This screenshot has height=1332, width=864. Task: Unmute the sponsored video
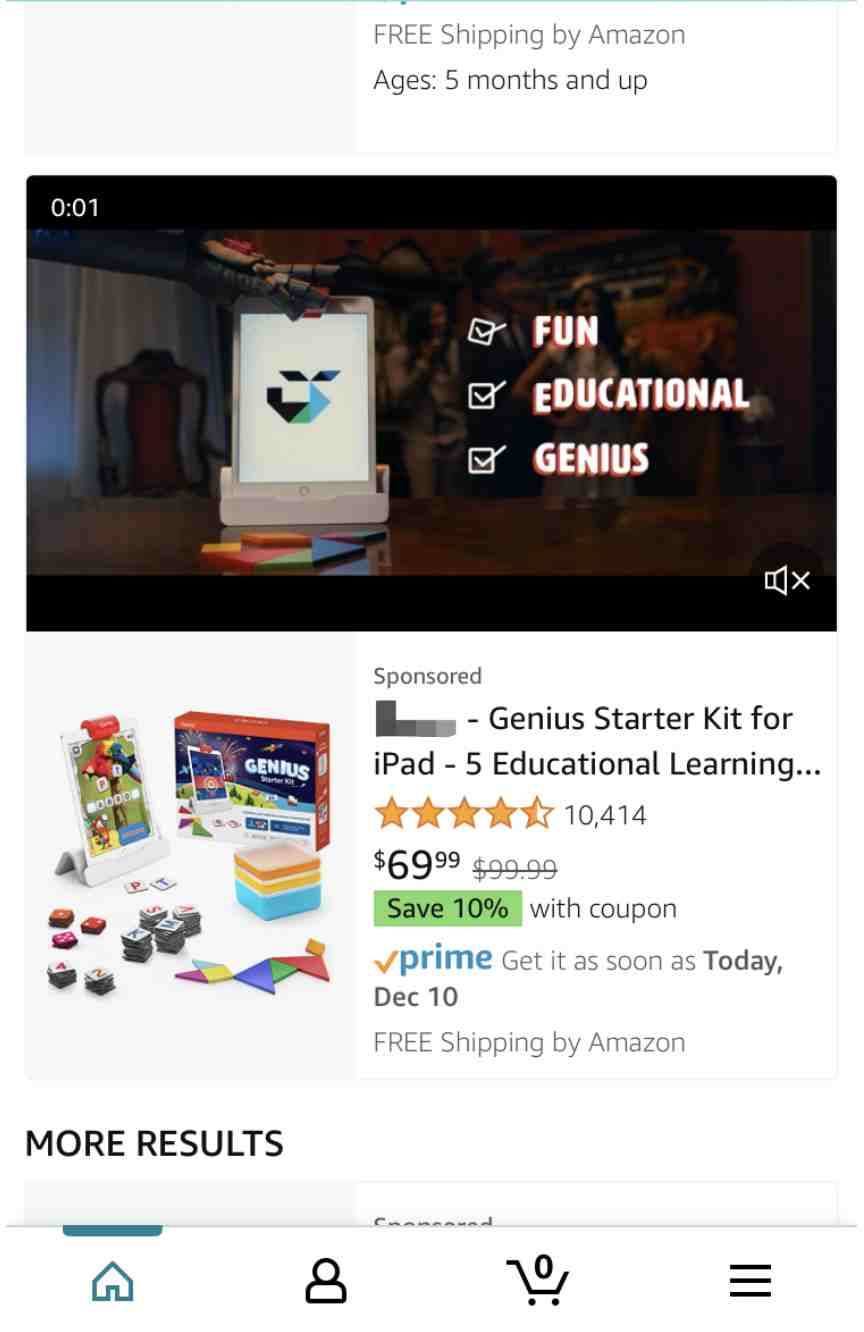point(786,581)
